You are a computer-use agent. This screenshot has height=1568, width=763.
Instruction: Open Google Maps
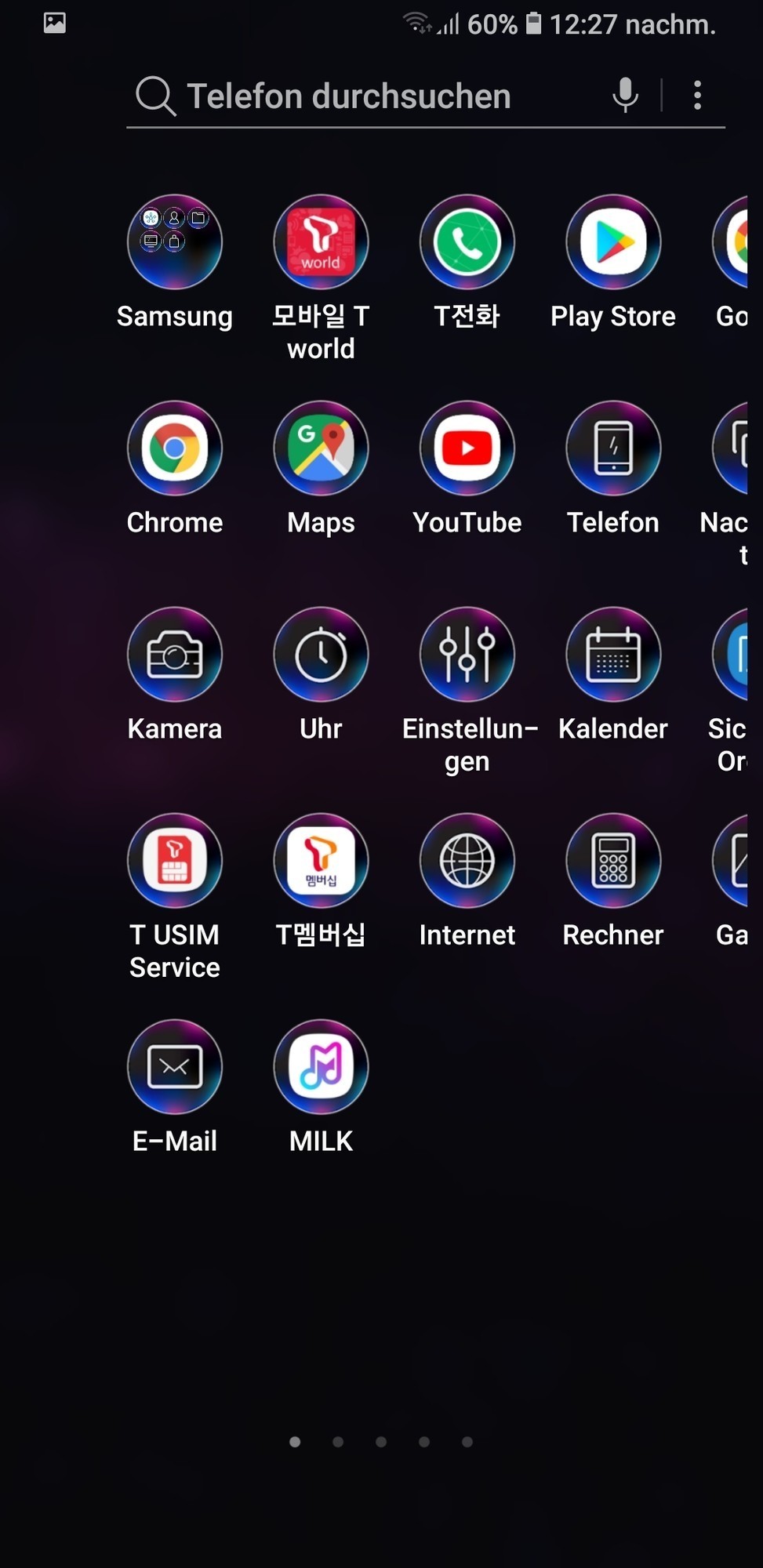[x=321, y=448]
